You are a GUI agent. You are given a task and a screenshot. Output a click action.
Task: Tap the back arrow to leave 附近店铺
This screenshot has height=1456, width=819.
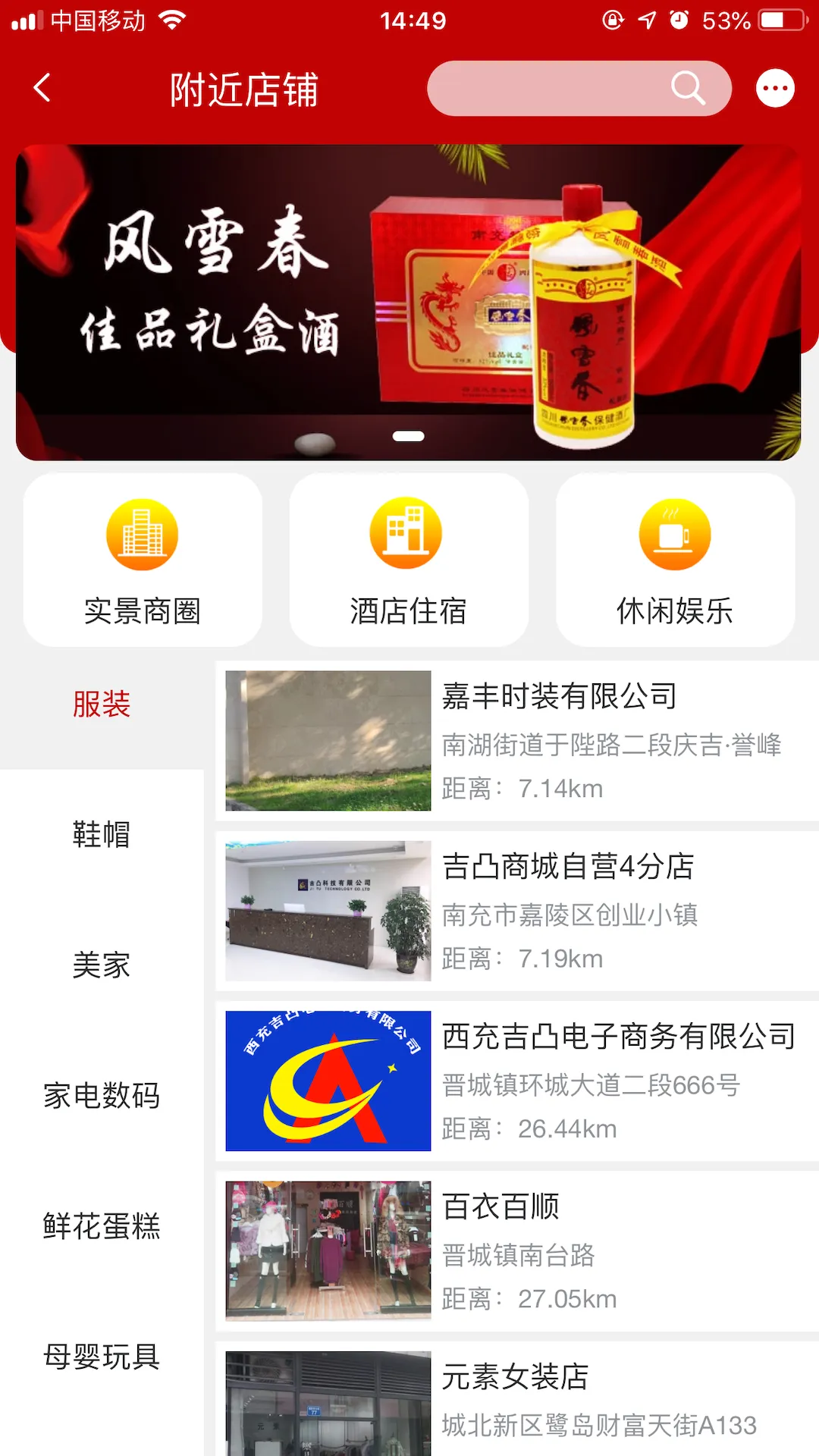click(42, 87)
